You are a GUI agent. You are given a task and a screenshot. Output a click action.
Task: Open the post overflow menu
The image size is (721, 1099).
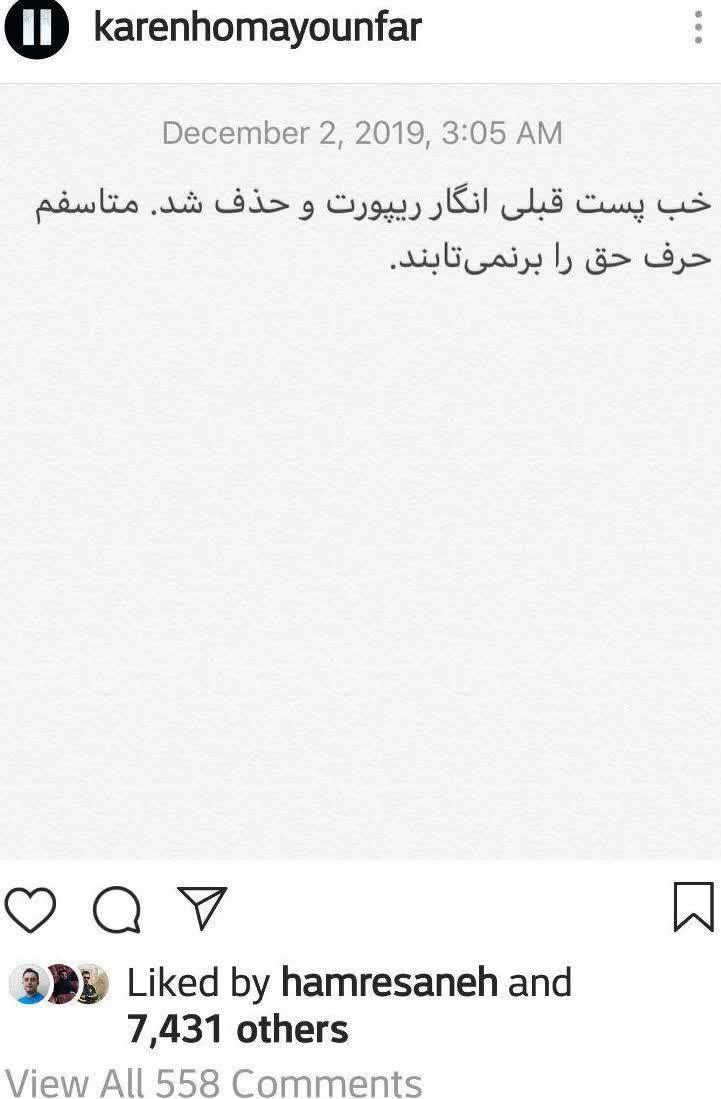point(698,28)
